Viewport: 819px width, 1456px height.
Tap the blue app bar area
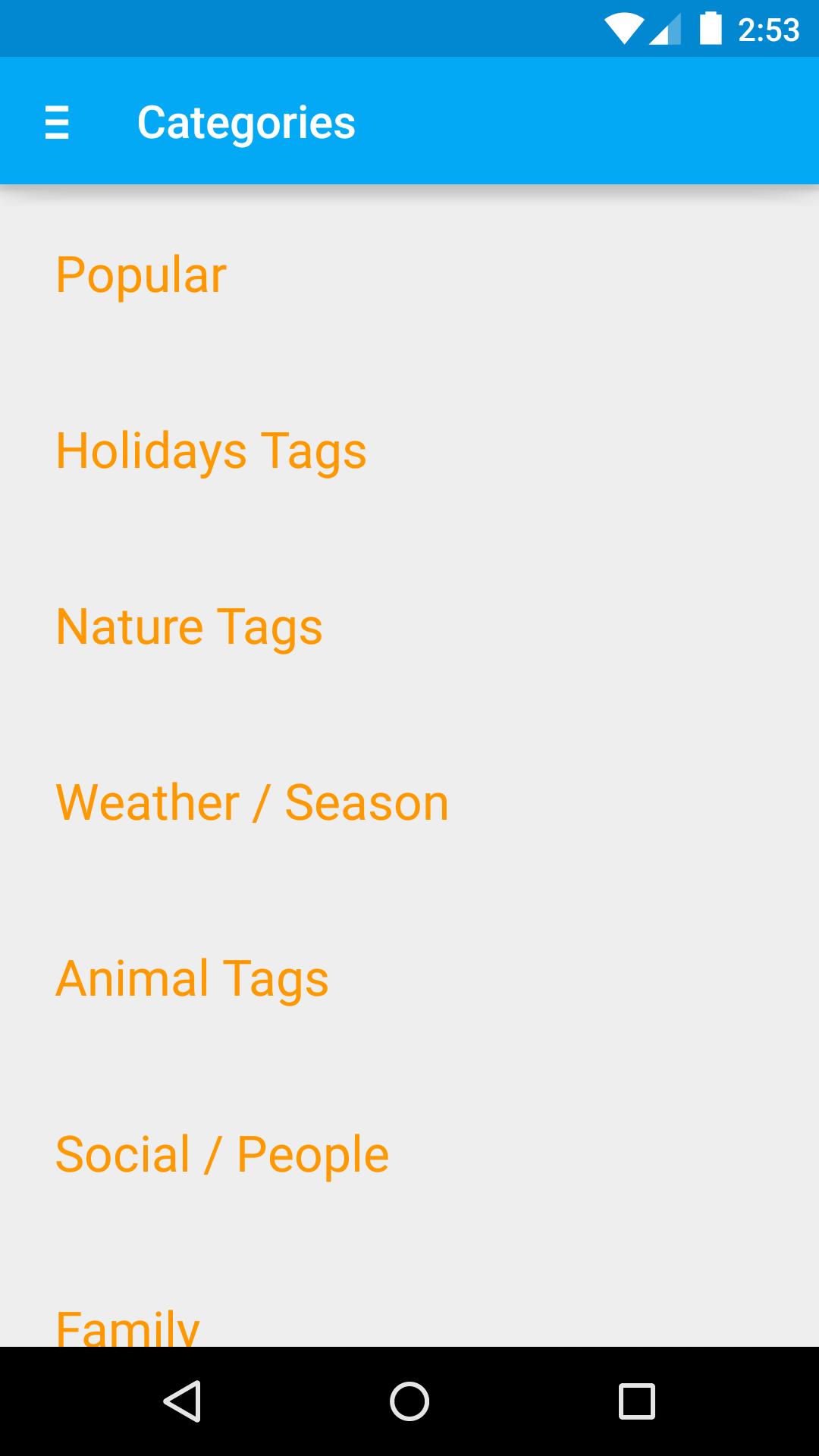point(531,121)
